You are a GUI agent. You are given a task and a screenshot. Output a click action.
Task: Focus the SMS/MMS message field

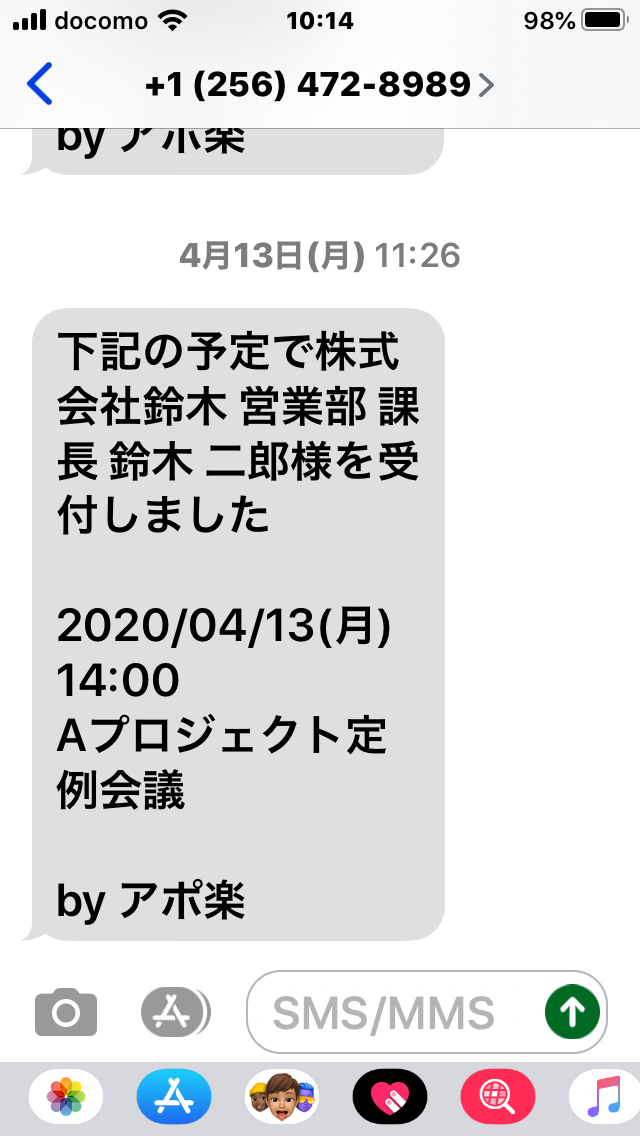[x=390, y=1013]
